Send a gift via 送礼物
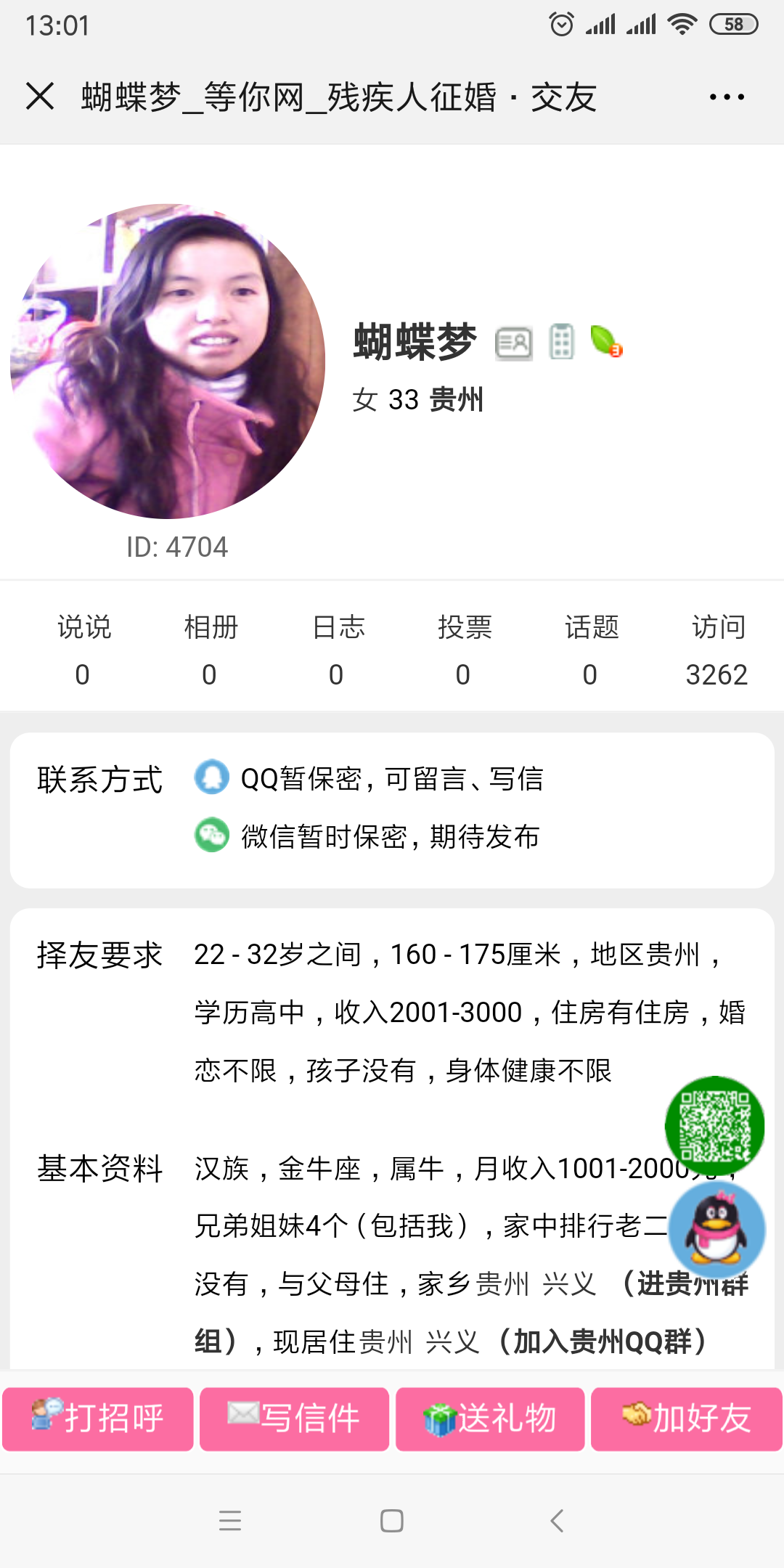 [490, 1419]
